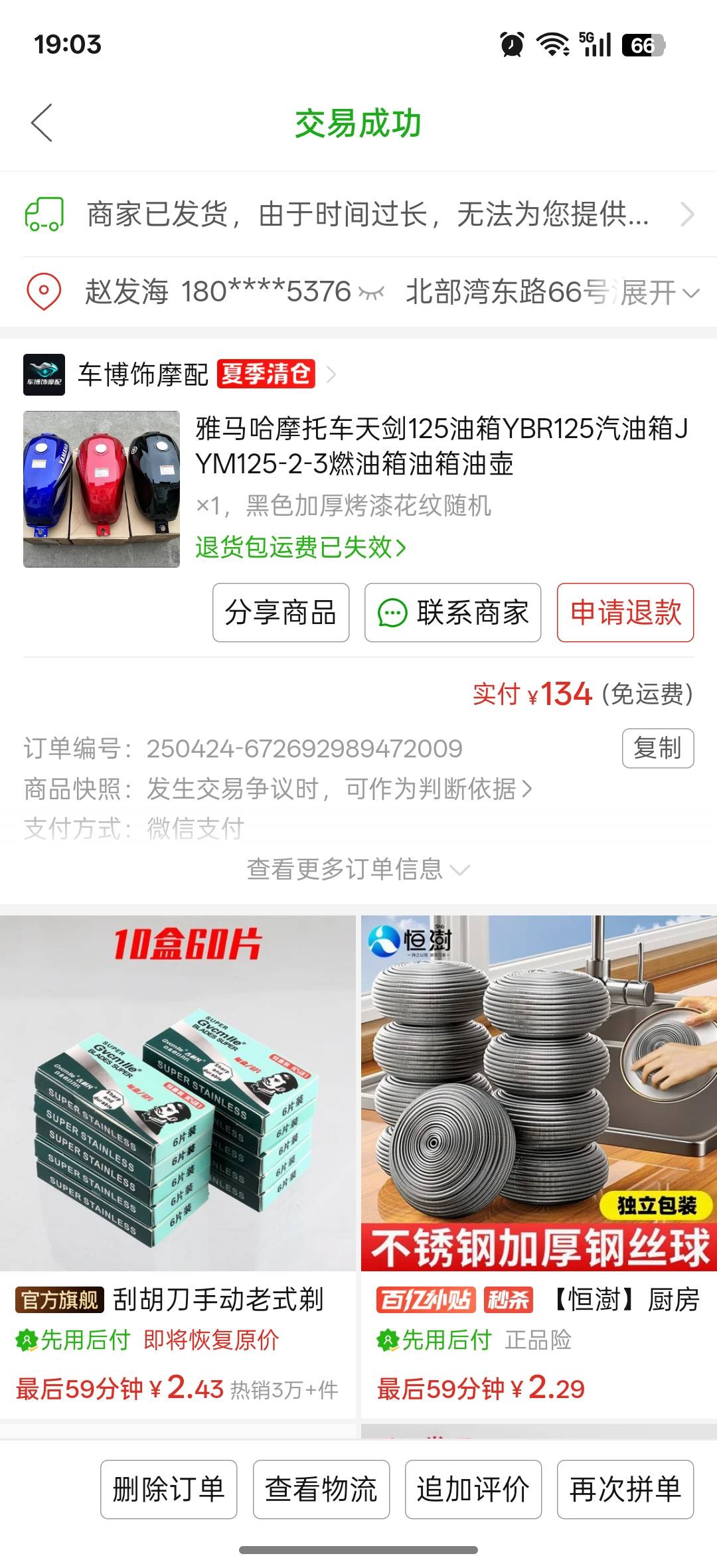The width and height of the screenshot is (717, 1568).
Task: Open 退货包运费已失效 details
Action: click(x=301, y=548)
